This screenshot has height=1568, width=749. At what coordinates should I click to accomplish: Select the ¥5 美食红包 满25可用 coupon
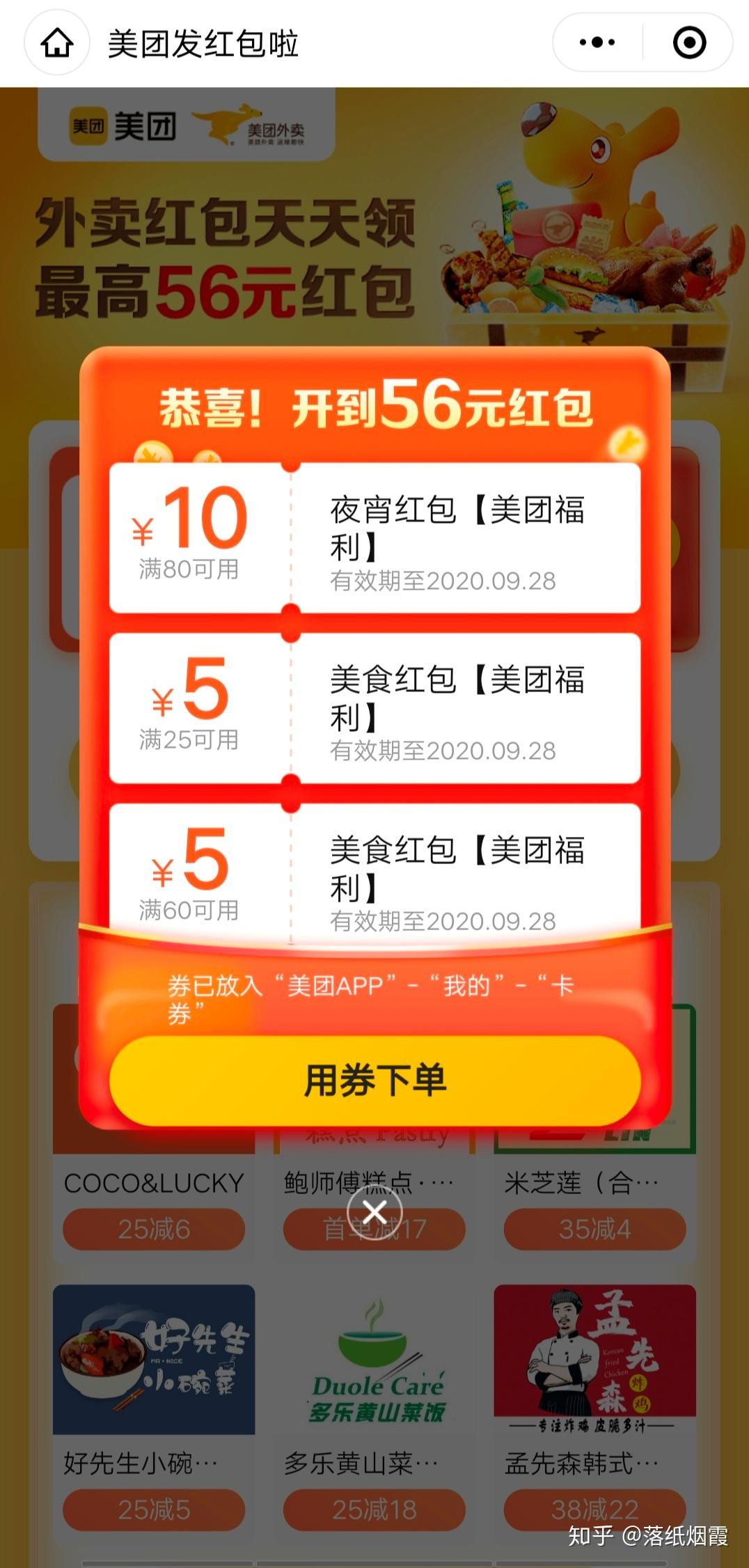[374, 708]
